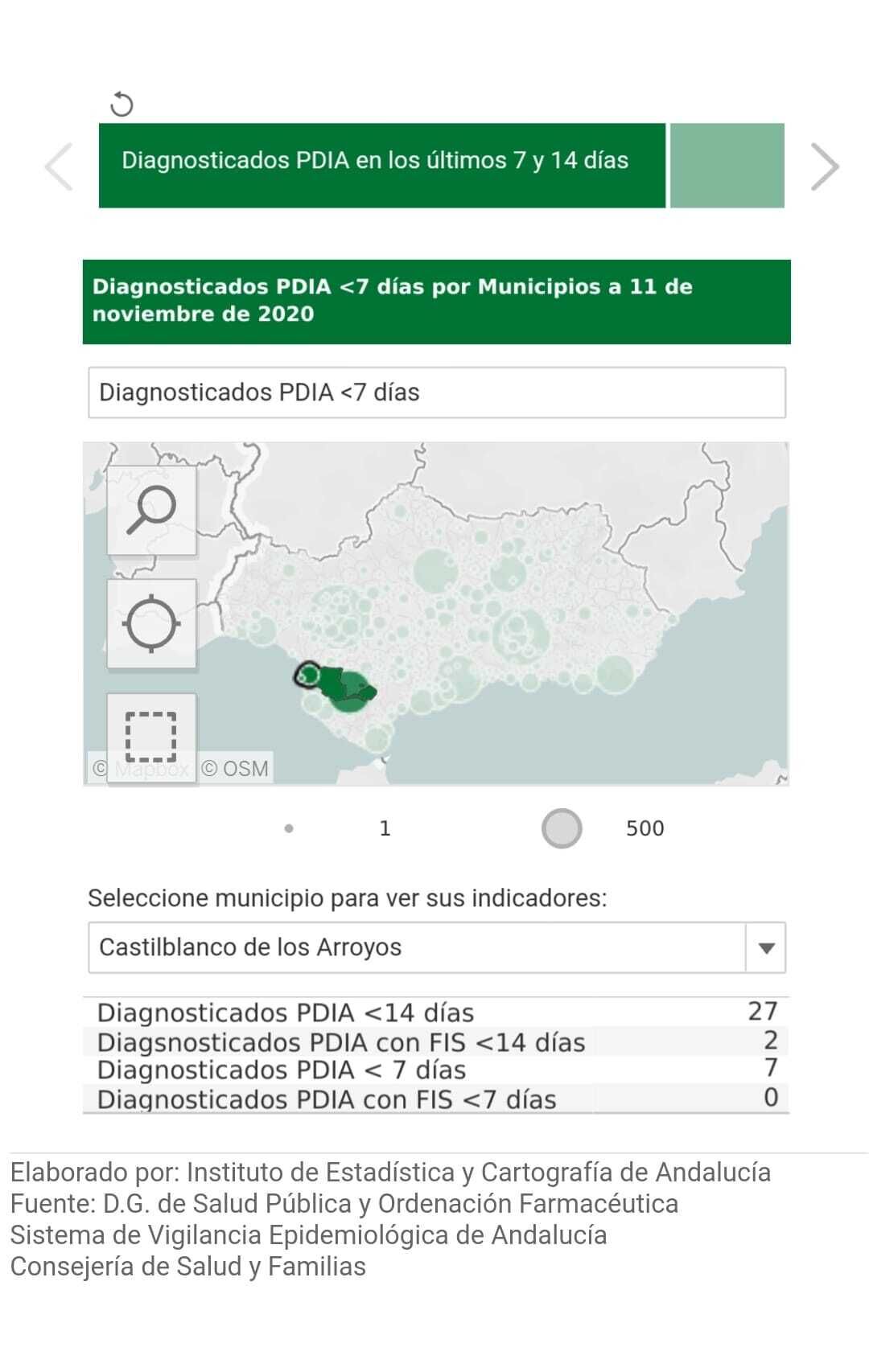
Task: Open the map search magnifier tool
Action: point(151,510)
